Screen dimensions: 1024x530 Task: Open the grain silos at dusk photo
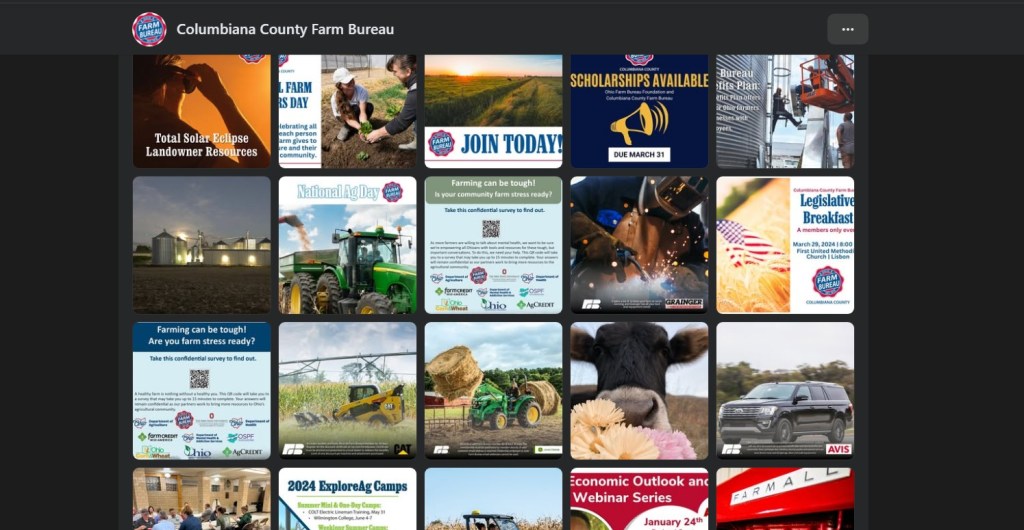(201, 245)
